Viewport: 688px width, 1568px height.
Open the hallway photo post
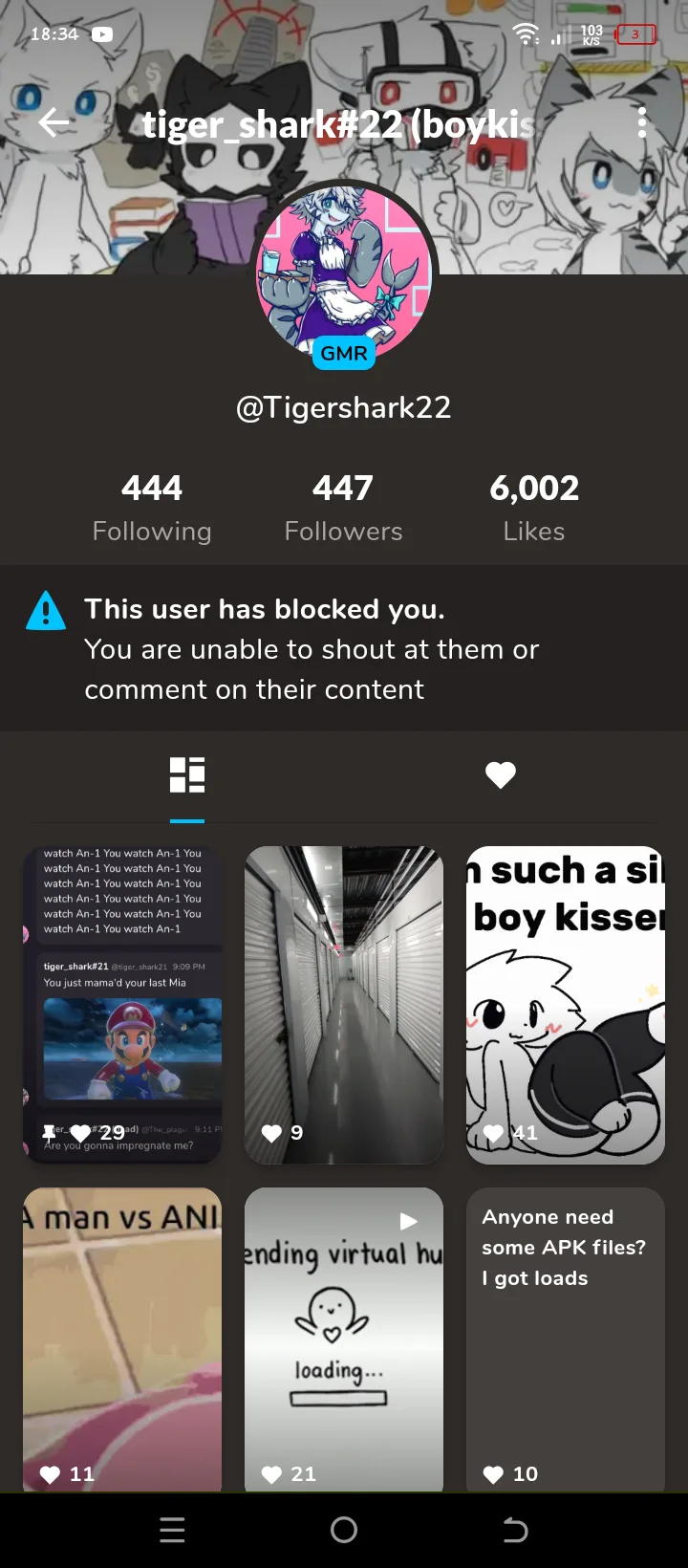pyautogui.click(x=344, y=1004)
